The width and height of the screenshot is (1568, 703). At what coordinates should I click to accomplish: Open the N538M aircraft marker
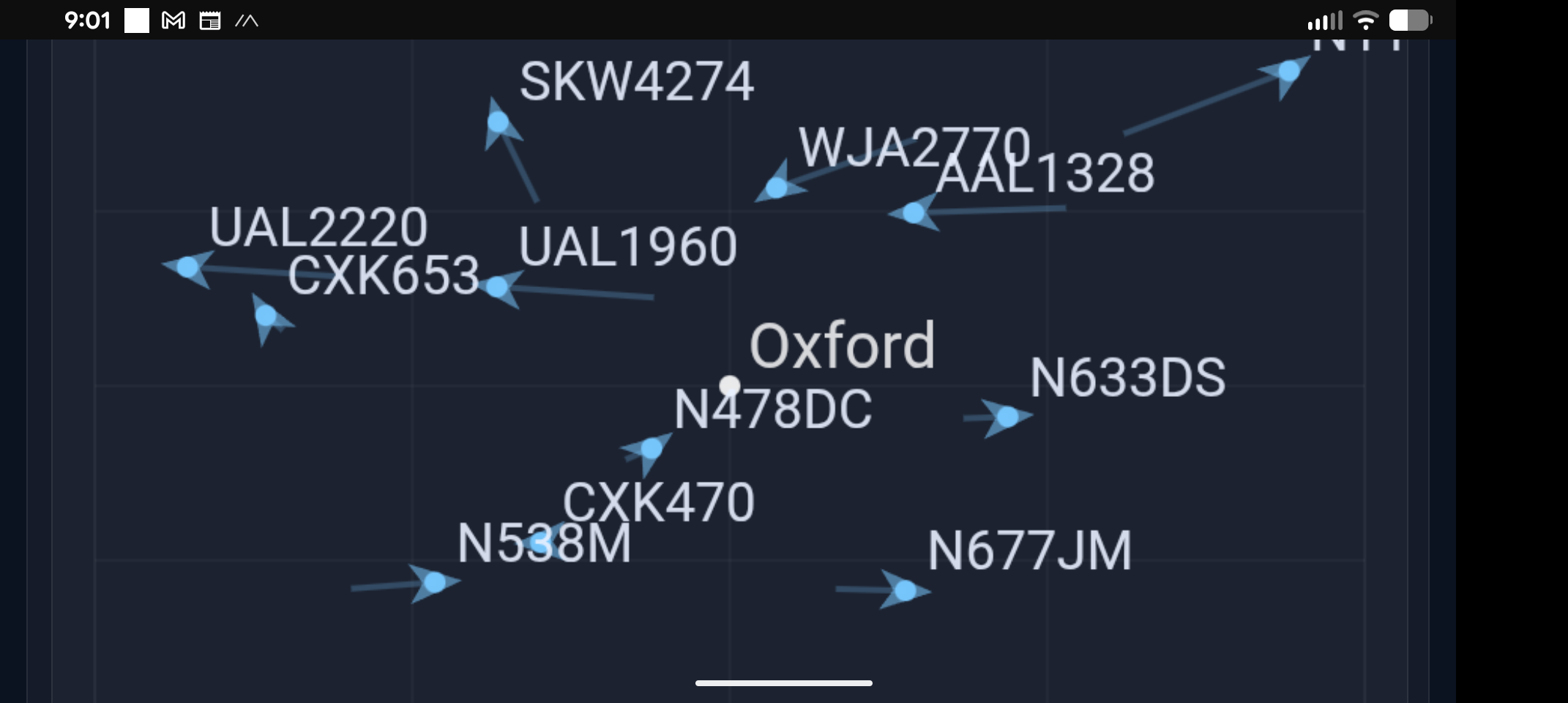[435, 582]
